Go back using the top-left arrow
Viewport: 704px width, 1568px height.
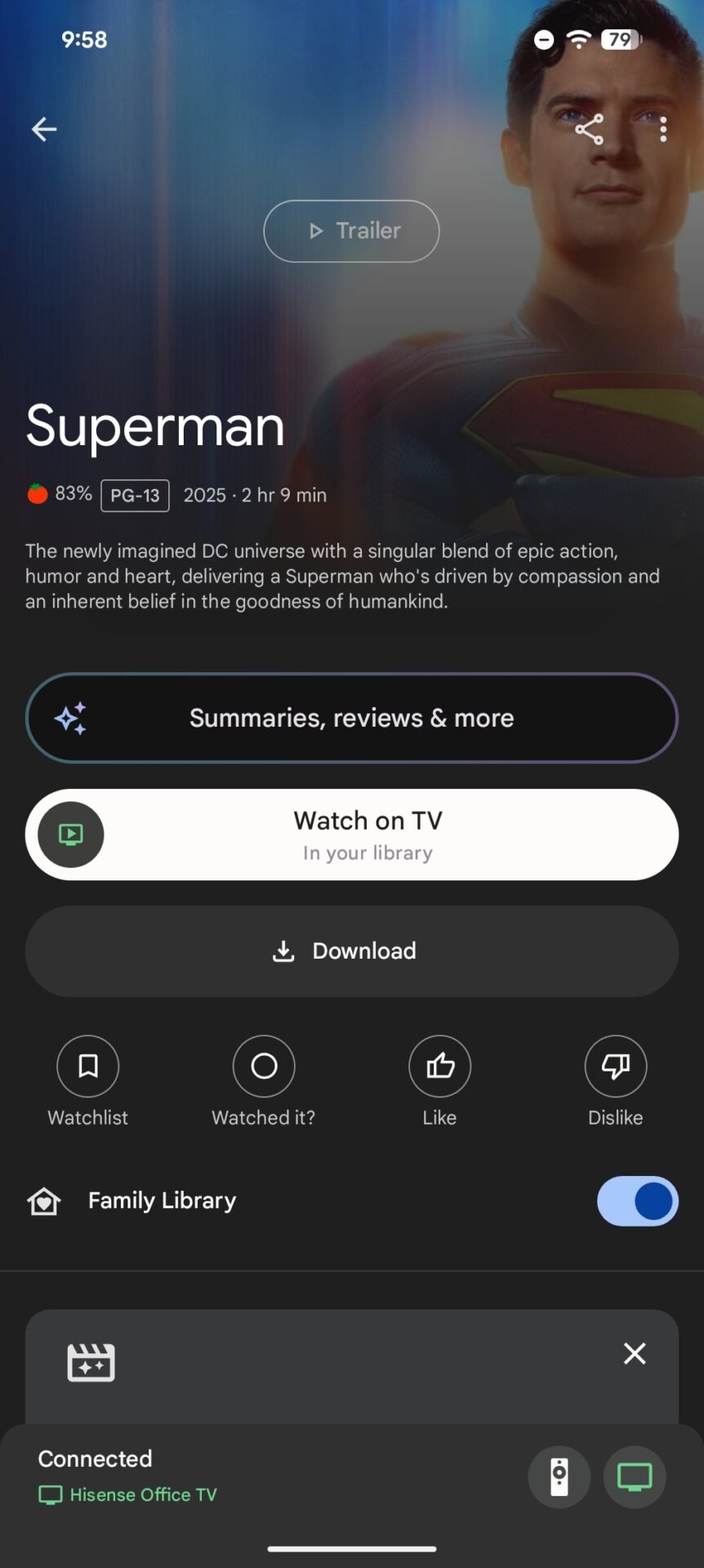click(x=44, y=129)
